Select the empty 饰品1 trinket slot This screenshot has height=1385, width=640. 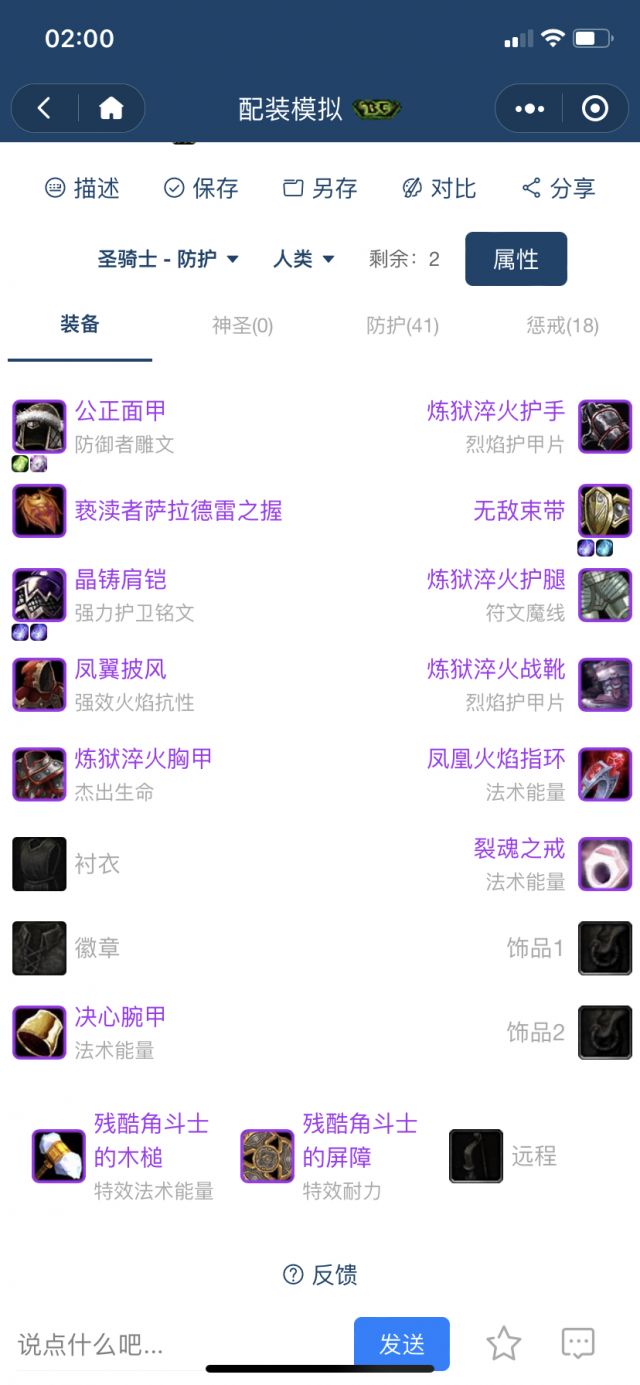pyautogui.click(x=570, y=948)
